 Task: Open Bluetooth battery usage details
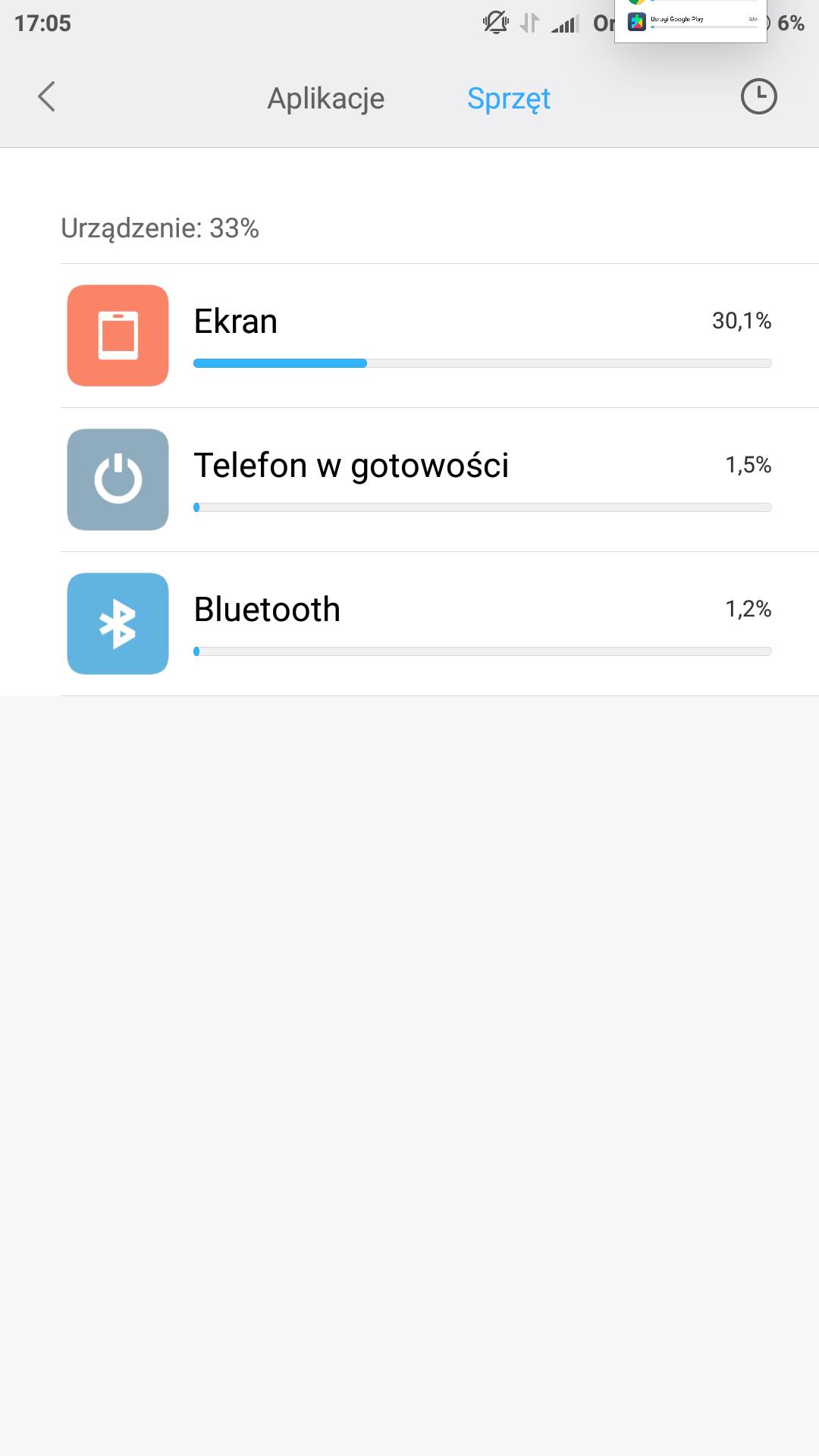pos(440,624)
